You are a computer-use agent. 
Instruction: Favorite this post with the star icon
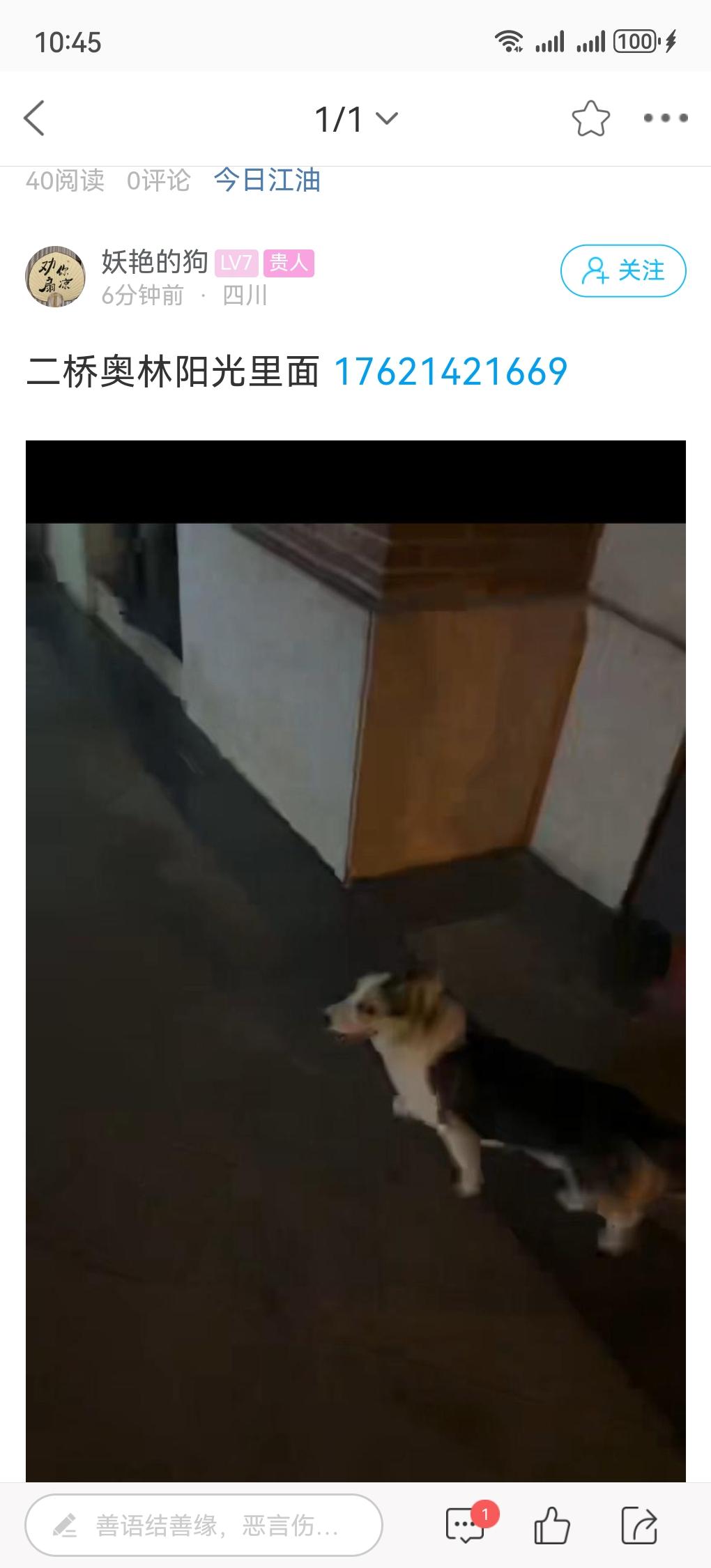(x=590, y=118)
